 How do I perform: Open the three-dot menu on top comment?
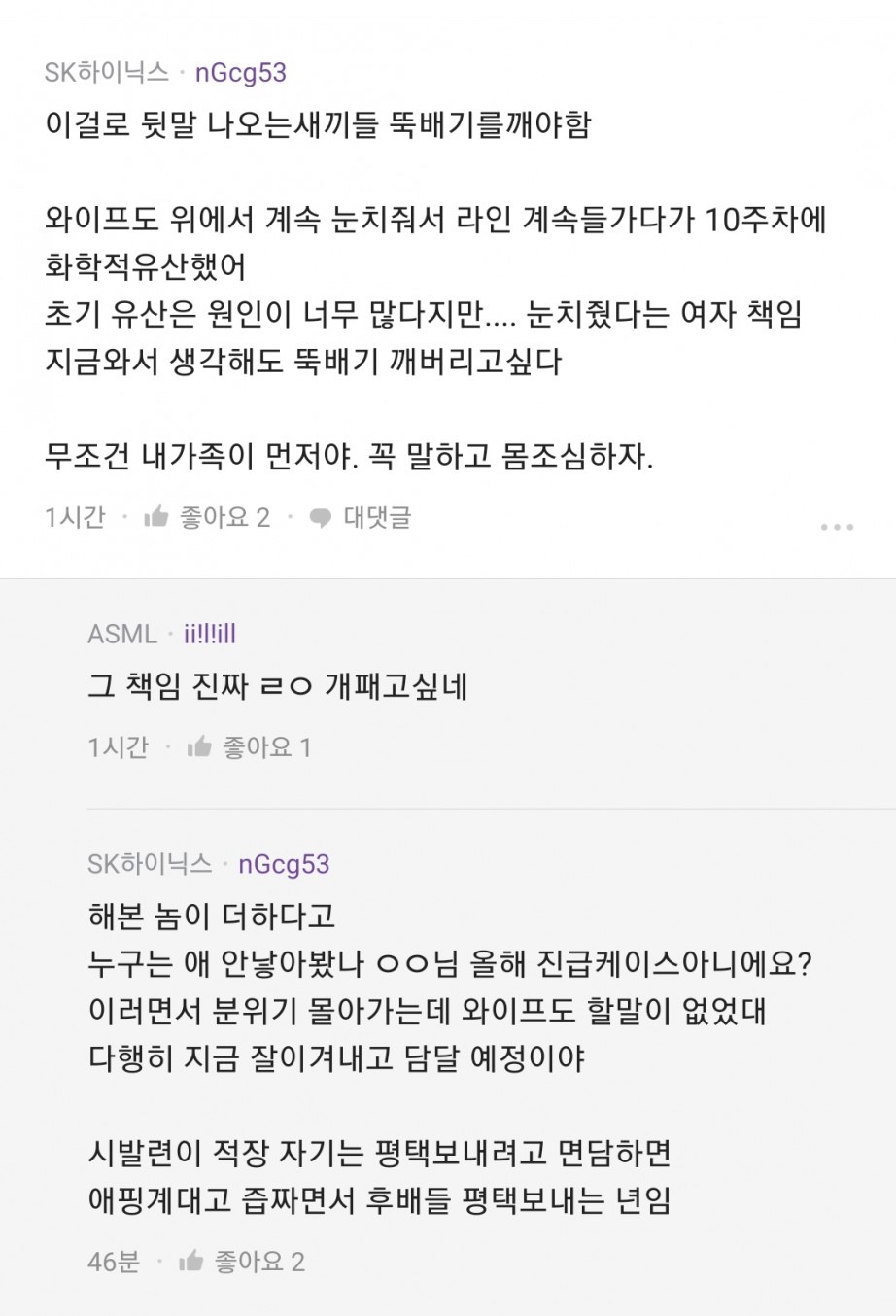(x=836, y=527)
